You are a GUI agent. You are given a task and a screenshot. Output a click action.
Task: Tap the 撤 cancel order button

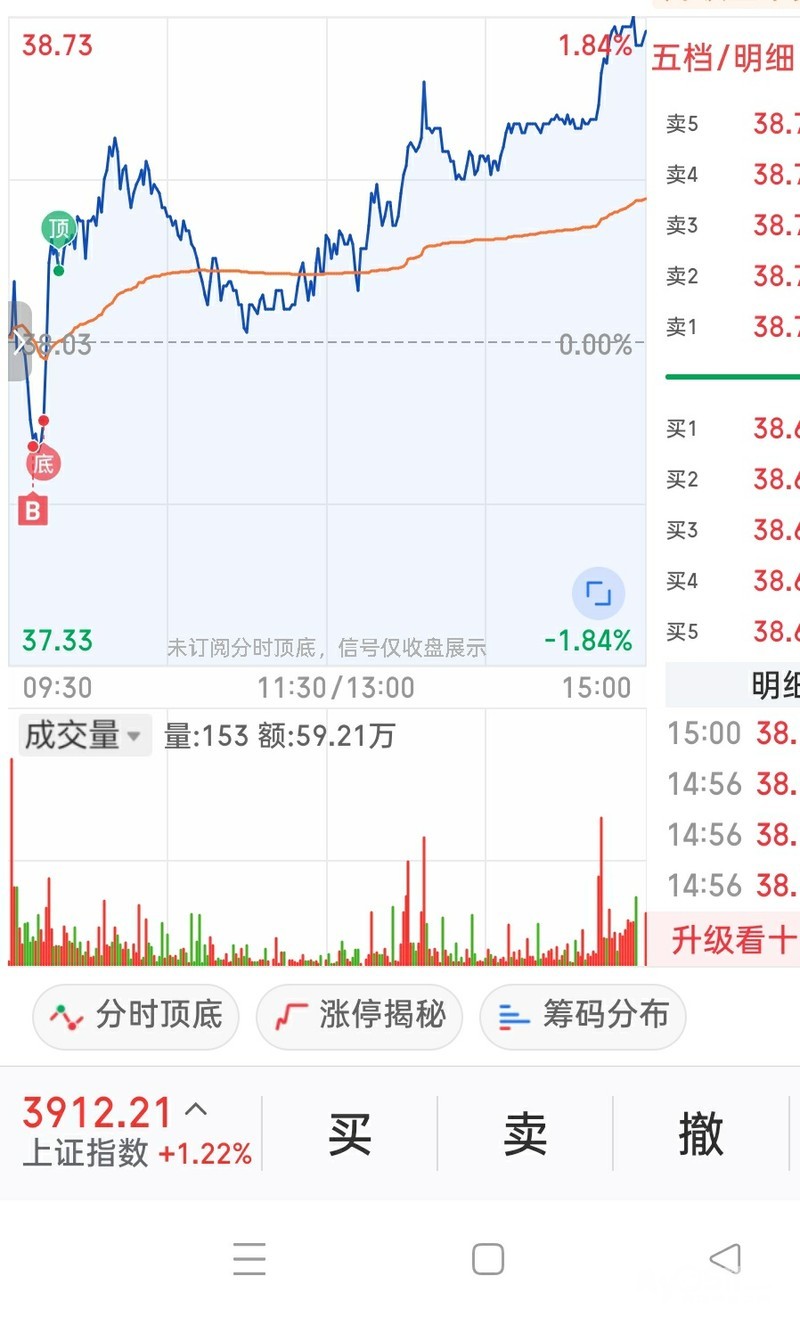point(700,1134)
